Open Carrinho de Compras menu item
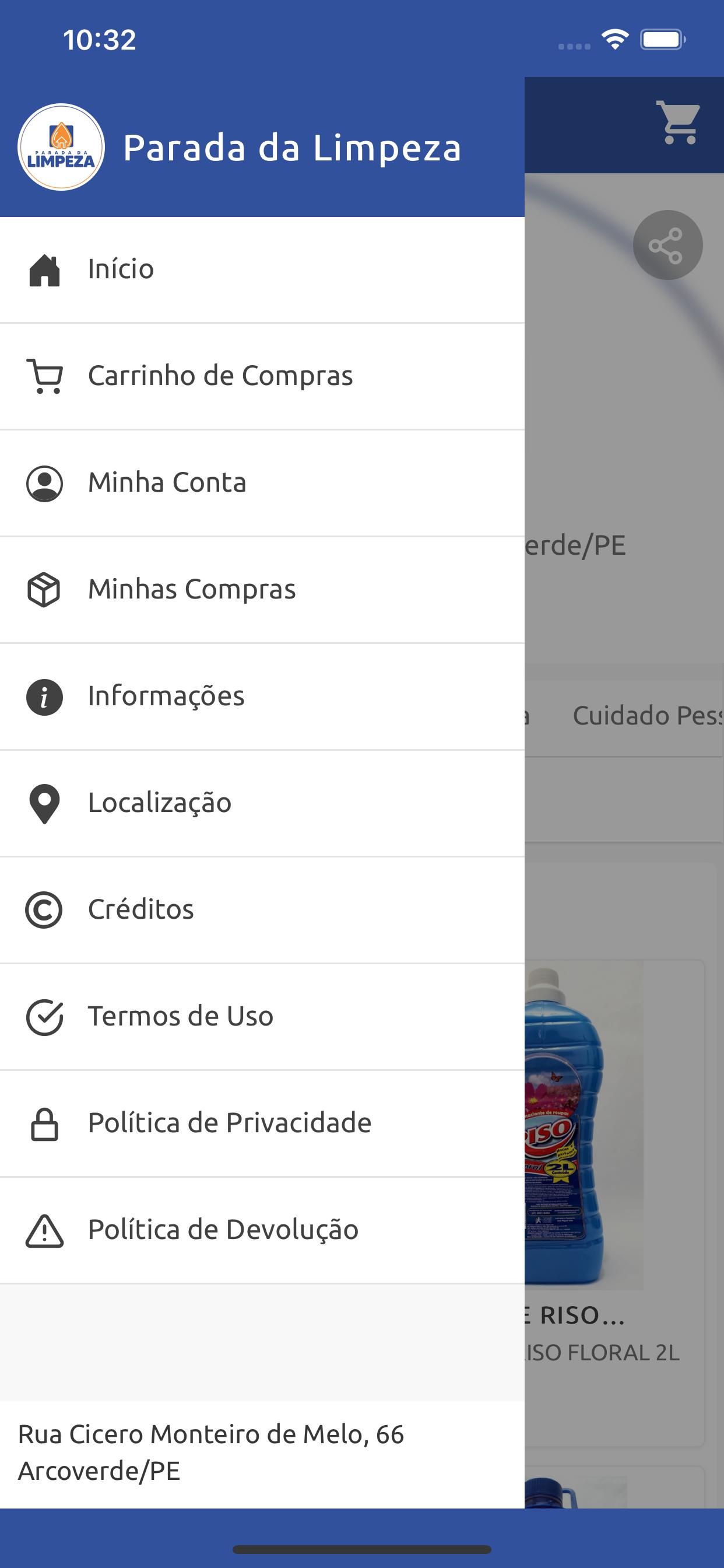 pyautogui.click(x=262, y=376)
